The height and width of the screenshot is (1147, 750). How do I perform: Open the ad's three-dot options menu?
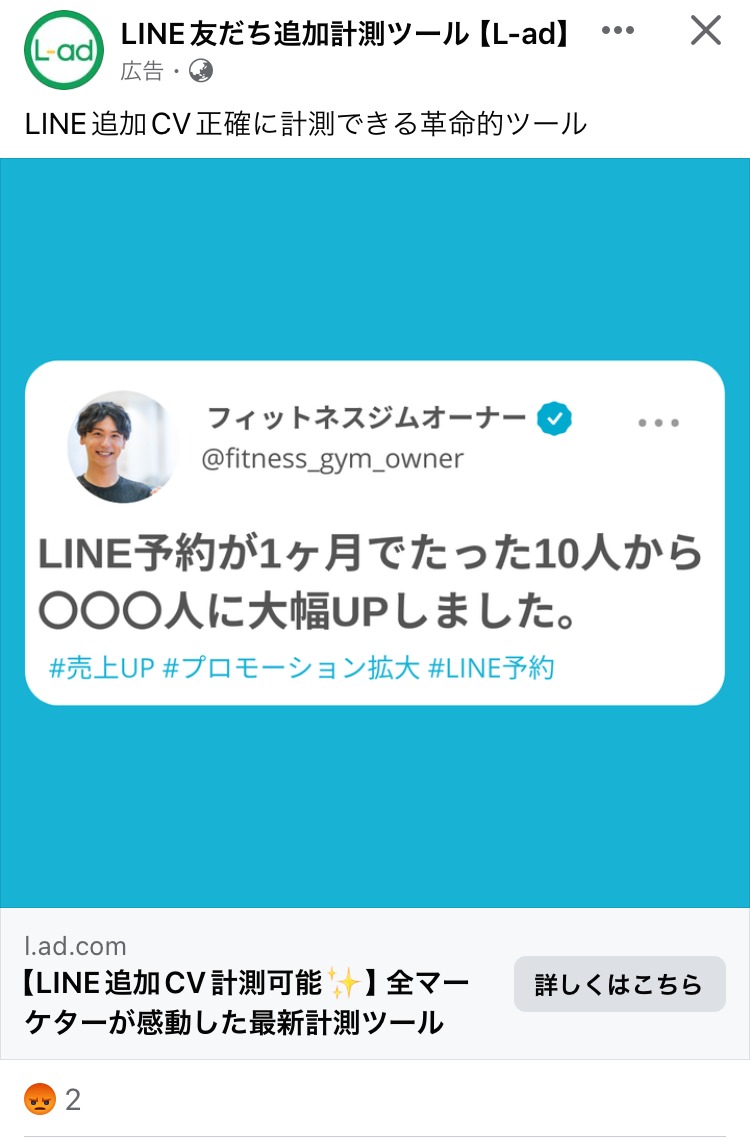coord(617,31)
